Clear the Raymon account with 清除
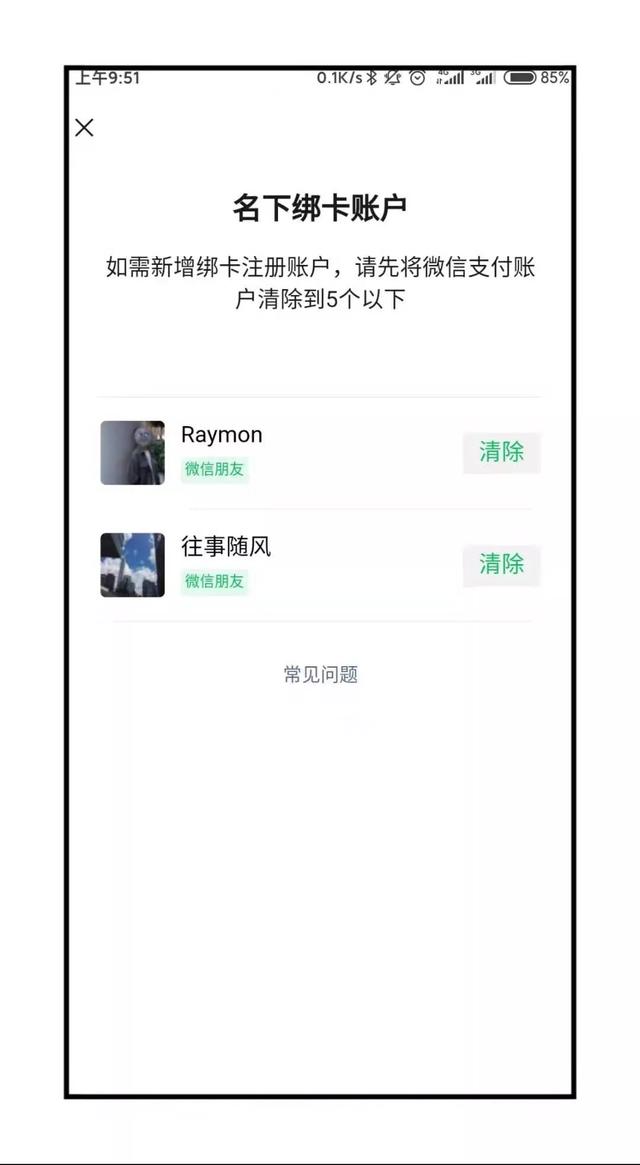The image size is (640, 1165). point(502,452)
